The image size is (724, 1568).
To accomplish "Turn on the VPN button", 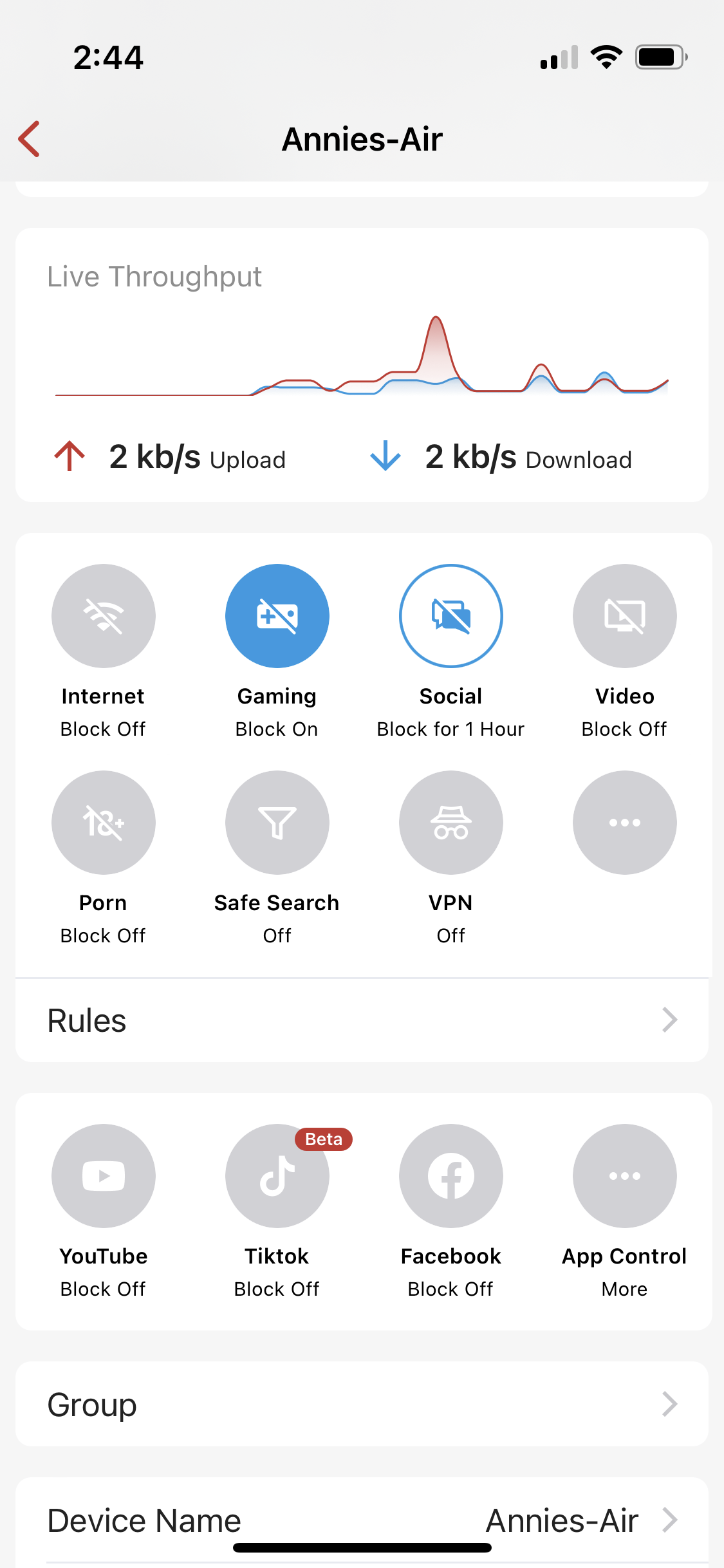I will coord(451,823).
